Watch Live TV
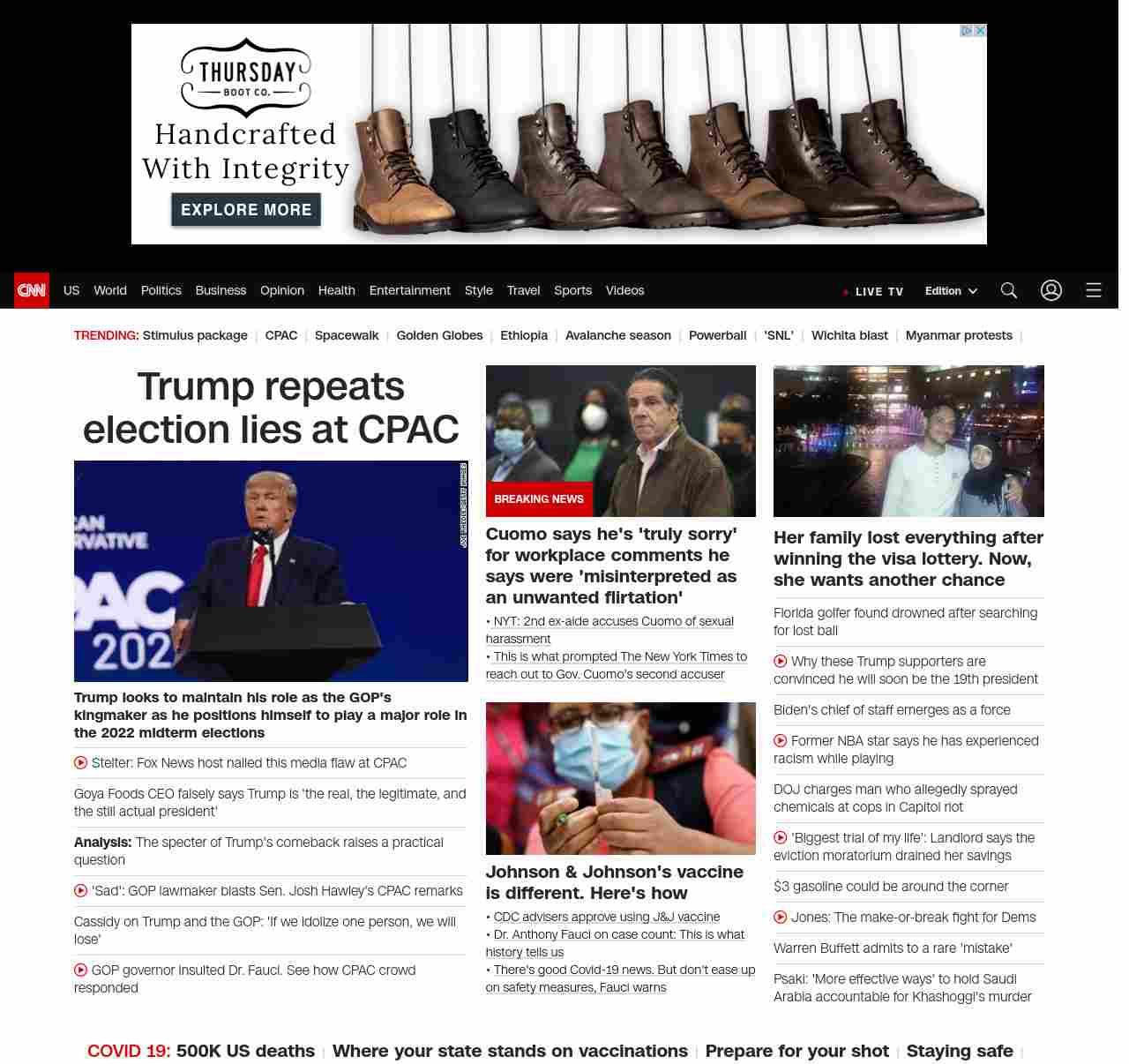1129x1064 pixels. pyautogui.click(x=873, y=291)
